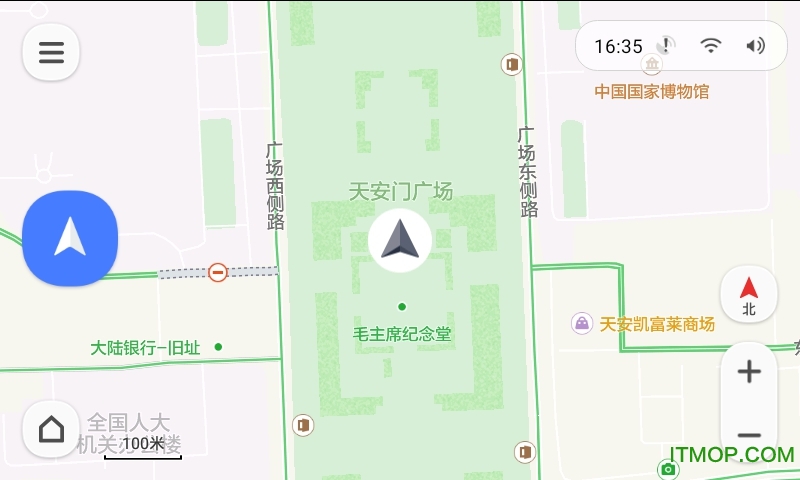
Task: Start navigation with the blue arrow button
Action: [70, 238]
